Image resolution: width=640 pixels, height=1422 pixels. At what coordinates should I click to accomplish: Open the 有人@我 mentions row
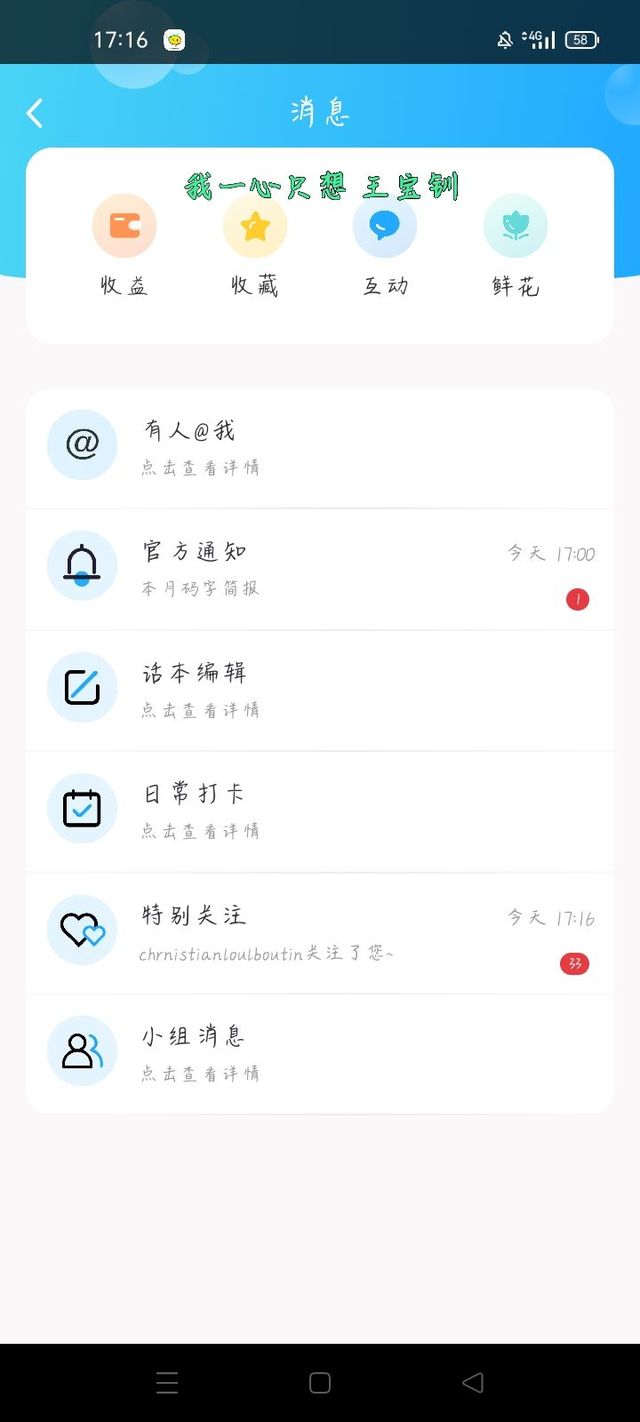(x=320, y=447)
